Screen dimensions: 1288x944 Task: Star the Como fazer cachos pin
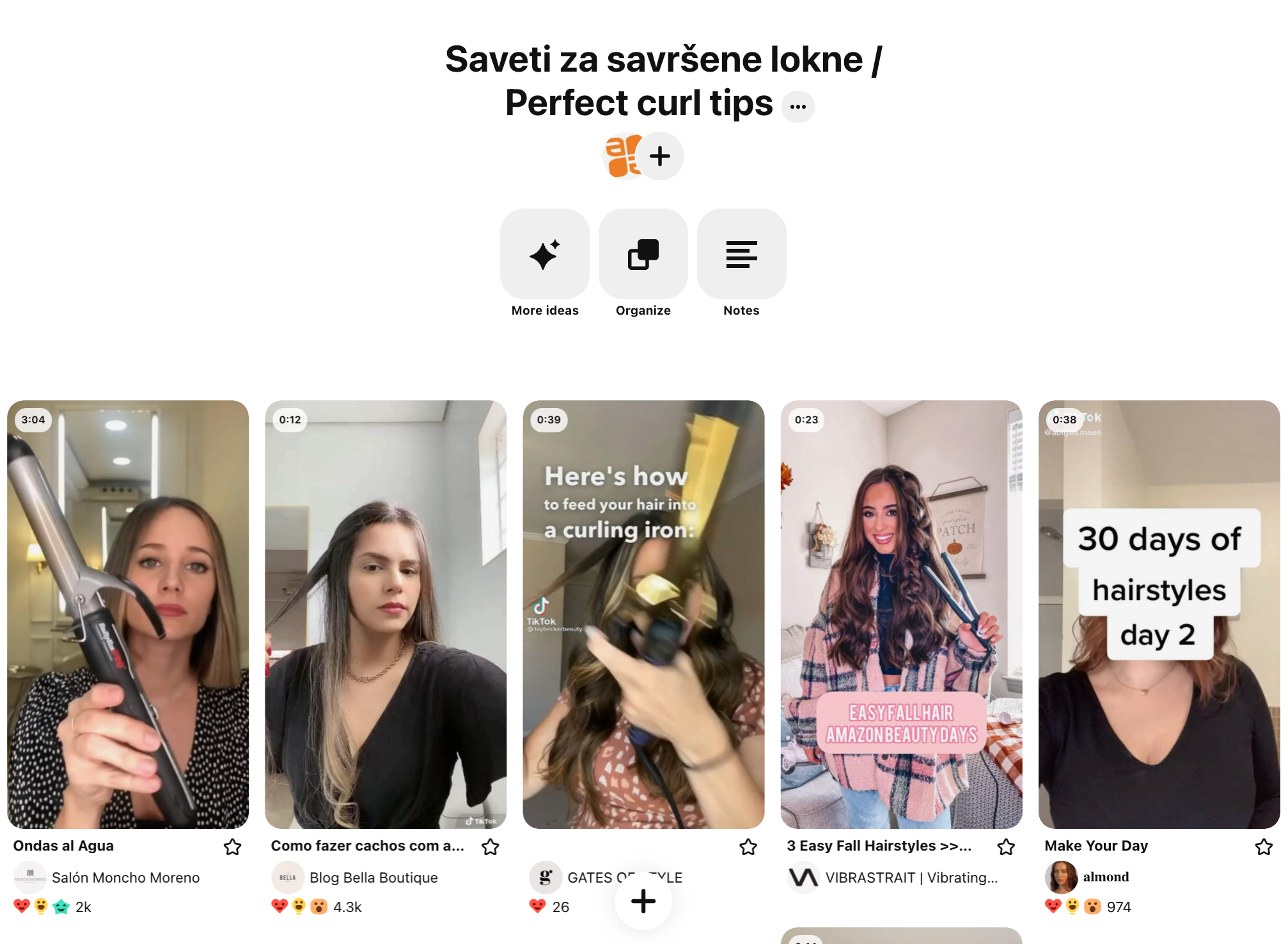click(x=491, y=847)
